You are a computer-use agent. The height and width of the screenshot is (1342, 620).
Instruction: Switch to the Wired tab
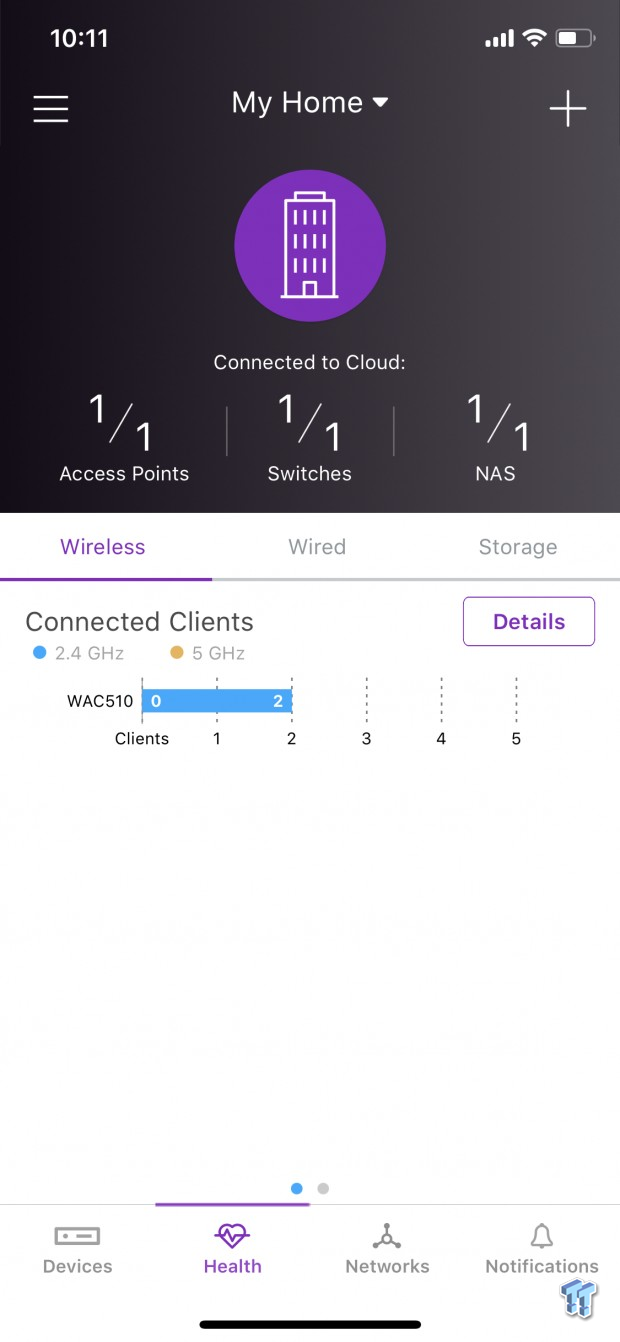coord(317,547)
